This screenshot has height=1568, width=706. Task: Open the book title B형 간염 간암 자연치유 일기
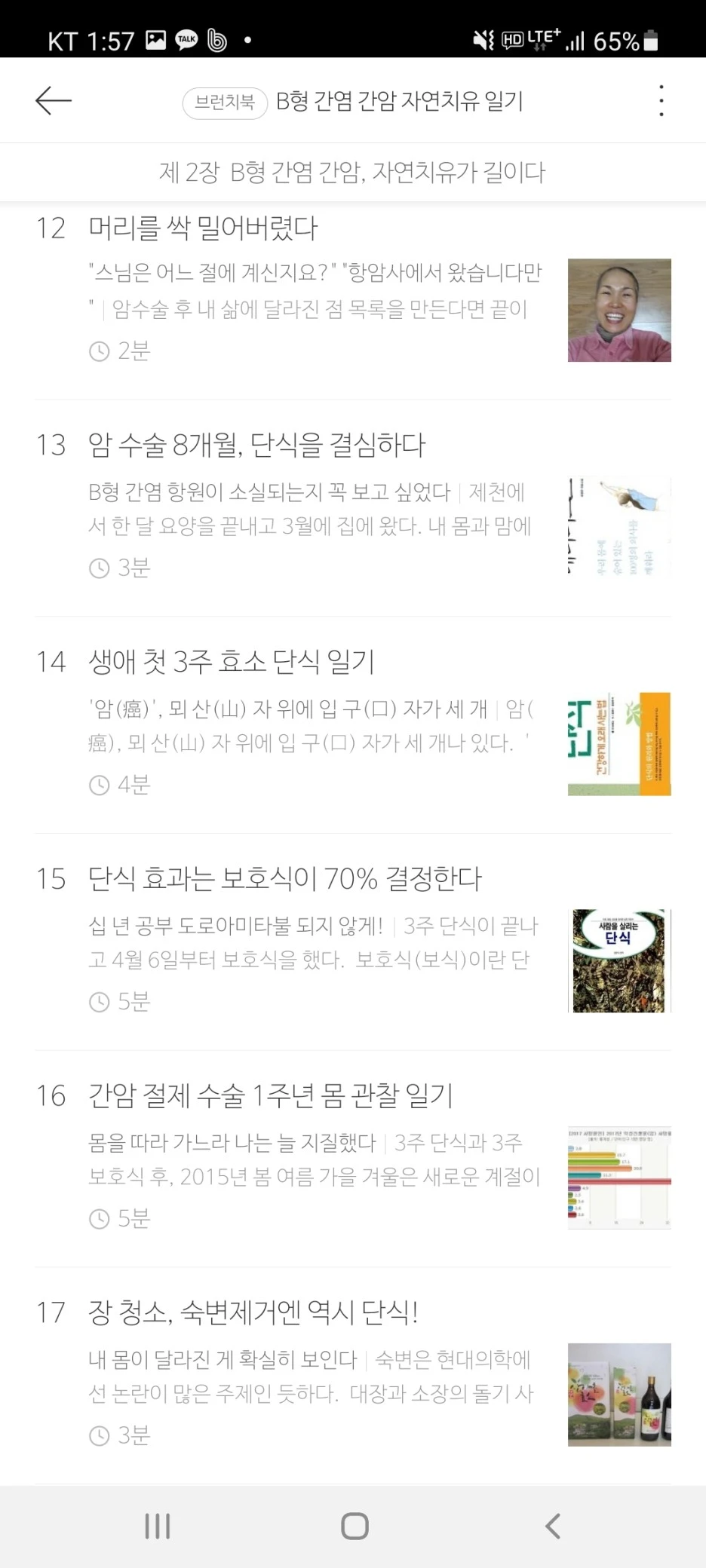(x=401, y=100)
